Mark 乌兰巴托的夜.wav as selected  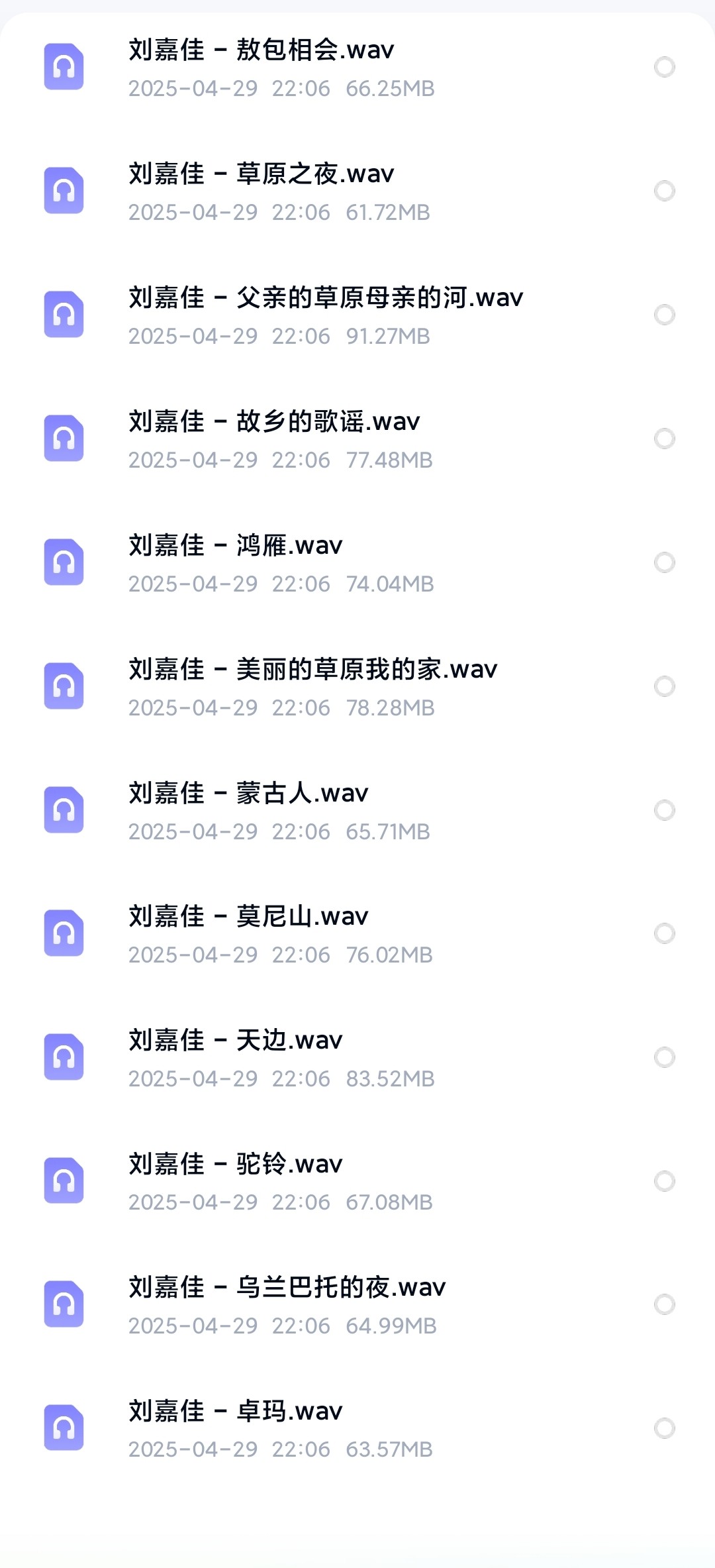(x=664, y=1304)
